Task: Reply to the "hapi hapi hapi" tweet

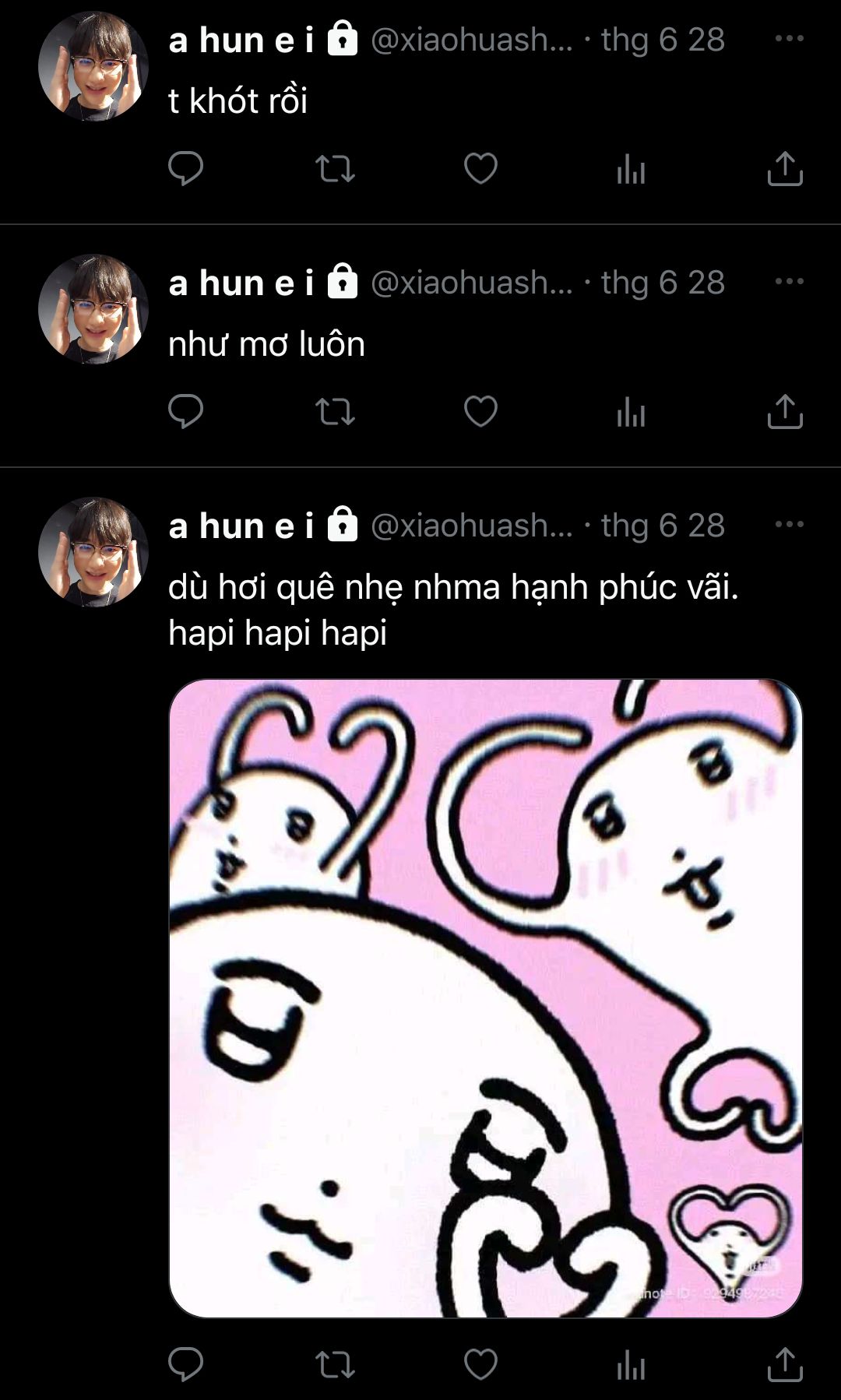Action: pos(185,1364)
